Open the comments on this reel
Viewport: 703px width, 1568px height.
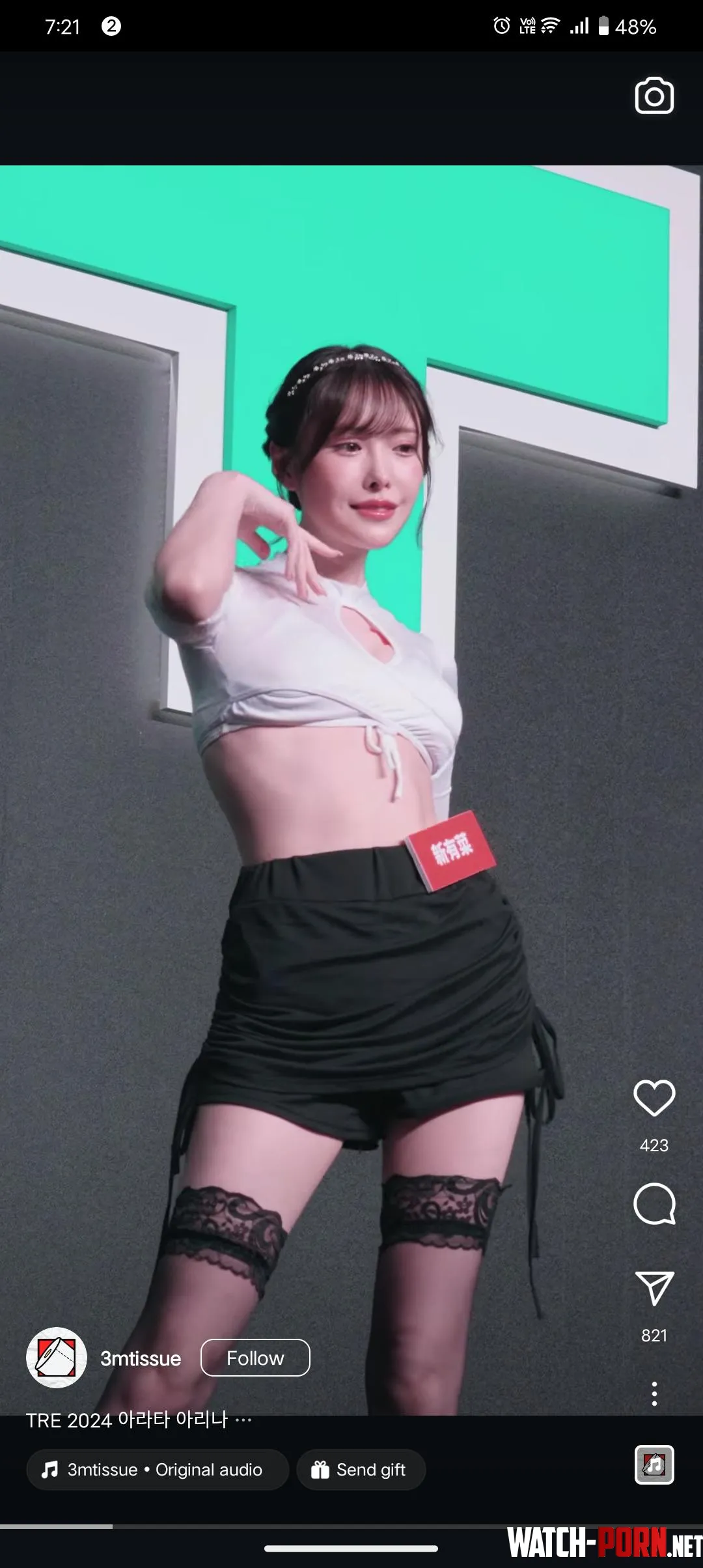point(654,1203)
